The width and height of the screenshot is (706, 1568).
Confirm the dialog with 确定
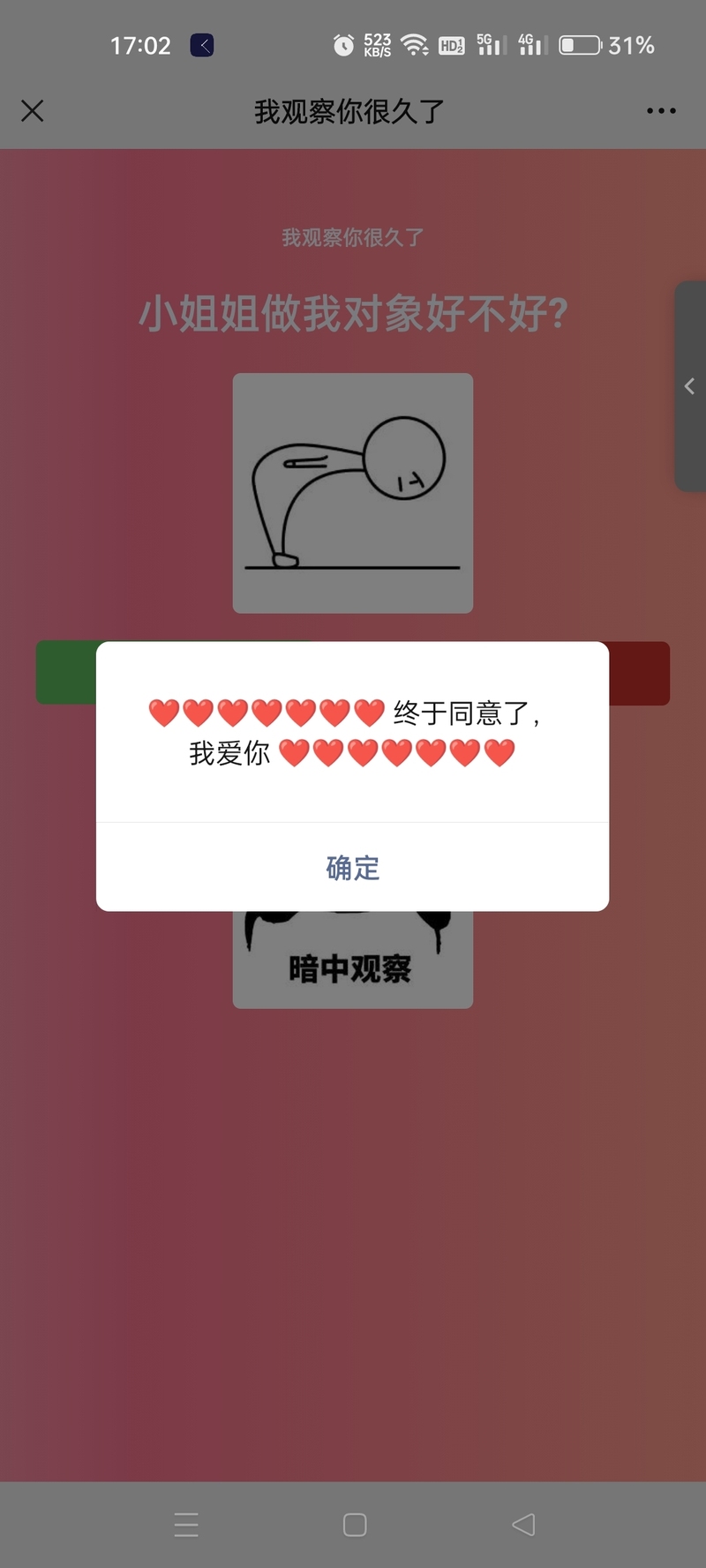pyautogui.click(x=352, y=868)
